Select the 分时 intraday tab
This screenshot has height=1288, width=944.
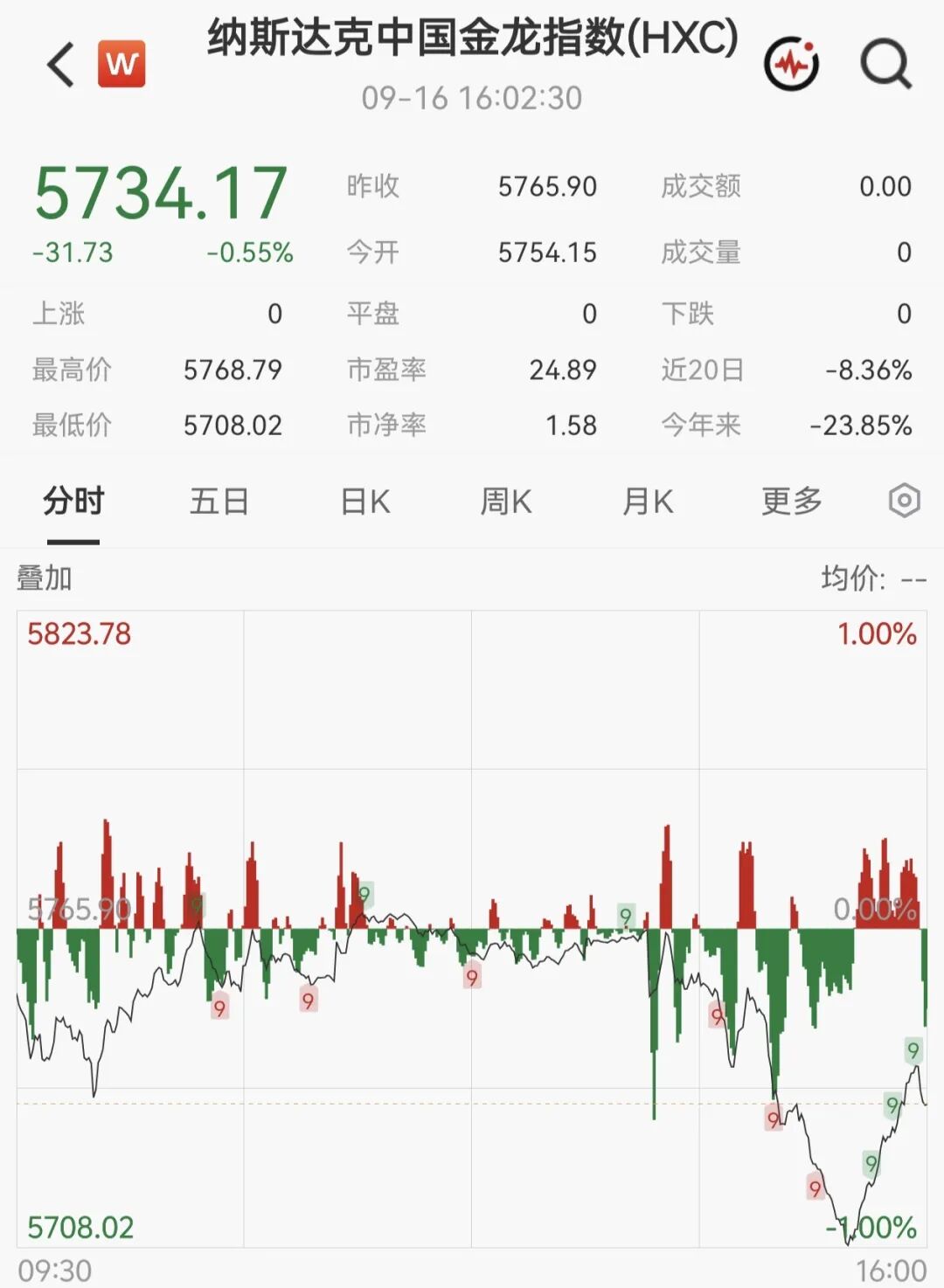click(73, 502)
